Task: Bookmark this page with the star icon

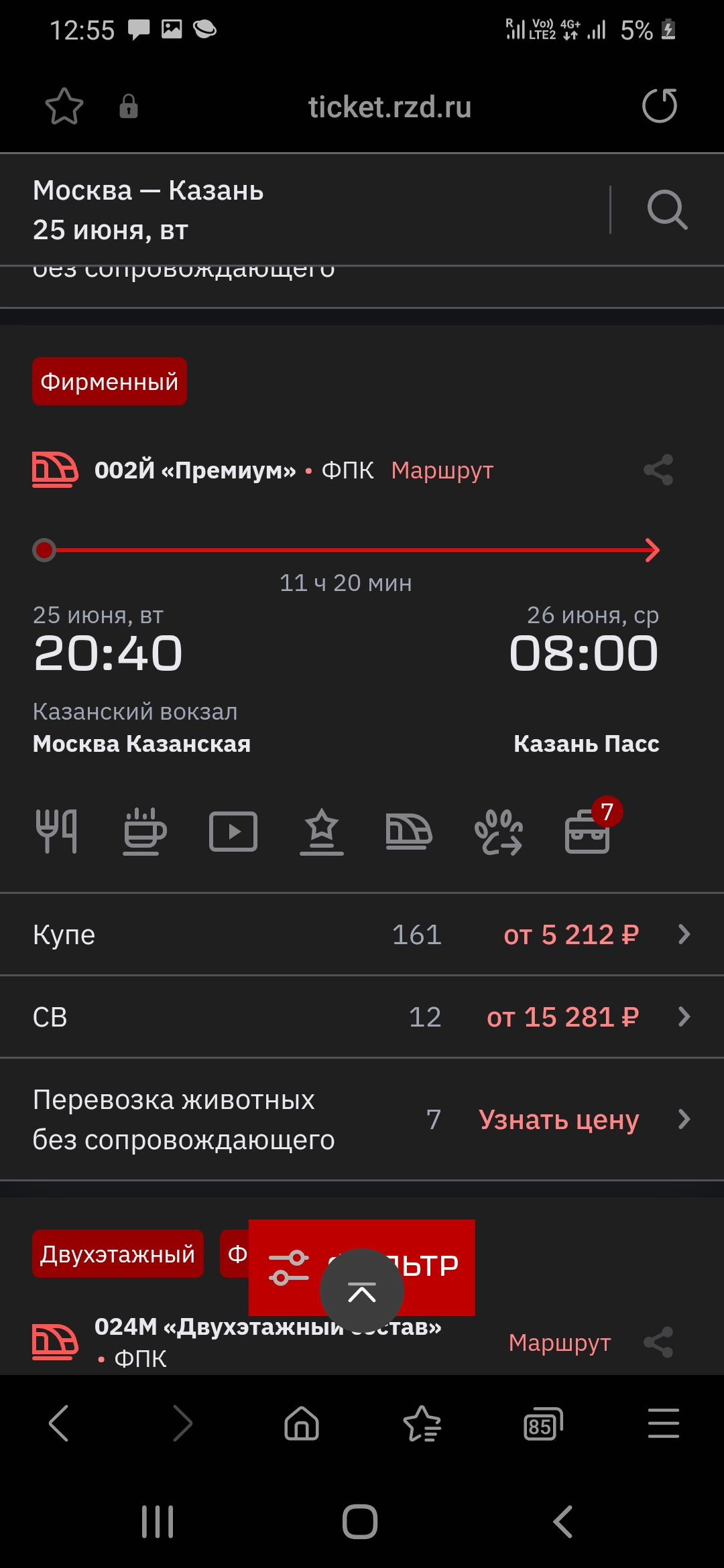Action: coord(64,106)
